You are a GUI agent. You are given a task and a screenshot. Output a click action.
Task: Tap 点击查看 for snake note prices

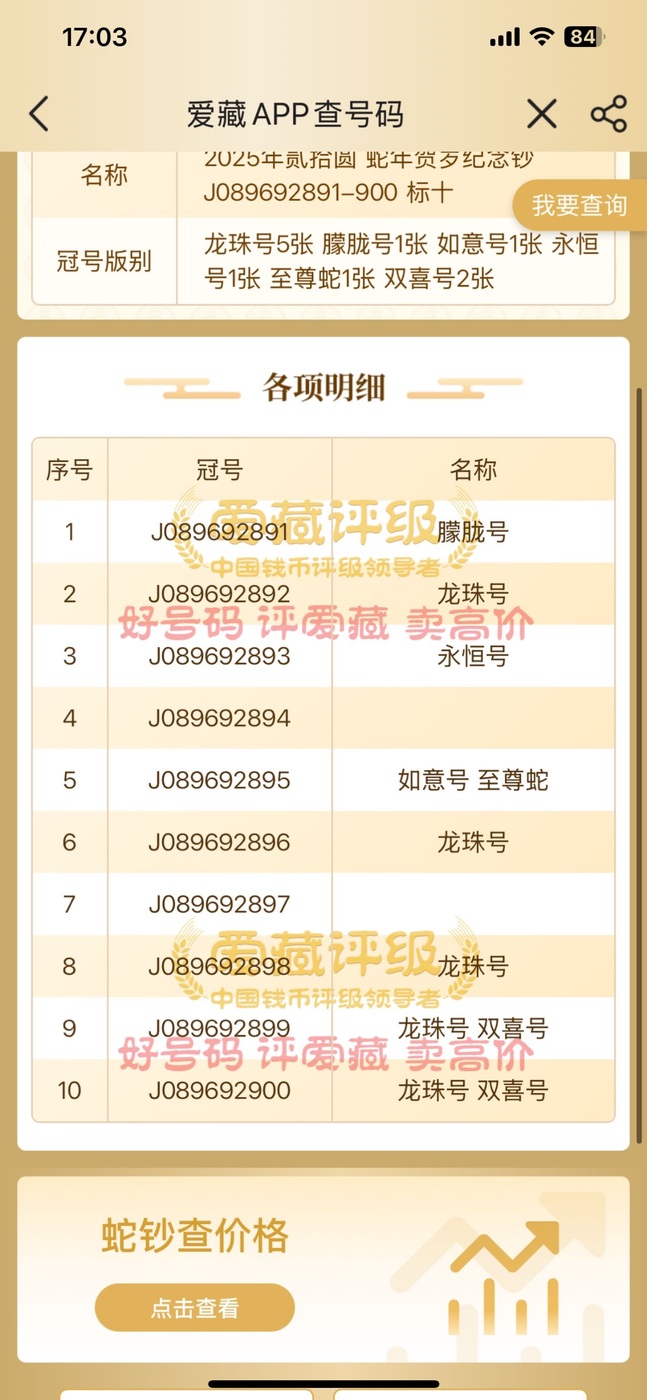click(195, 1307)
